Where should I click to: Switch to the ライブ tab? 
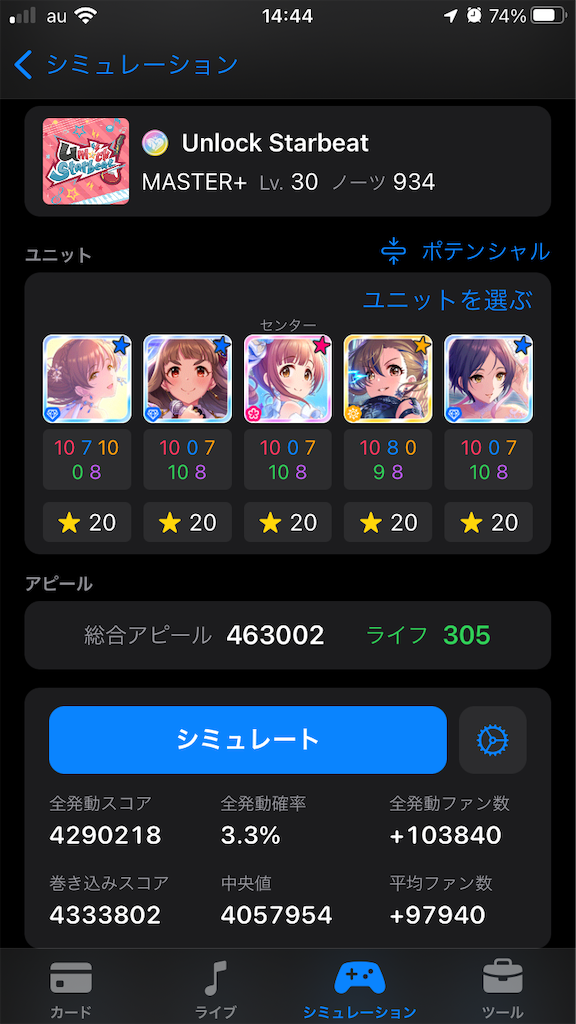tap(215, 989)
